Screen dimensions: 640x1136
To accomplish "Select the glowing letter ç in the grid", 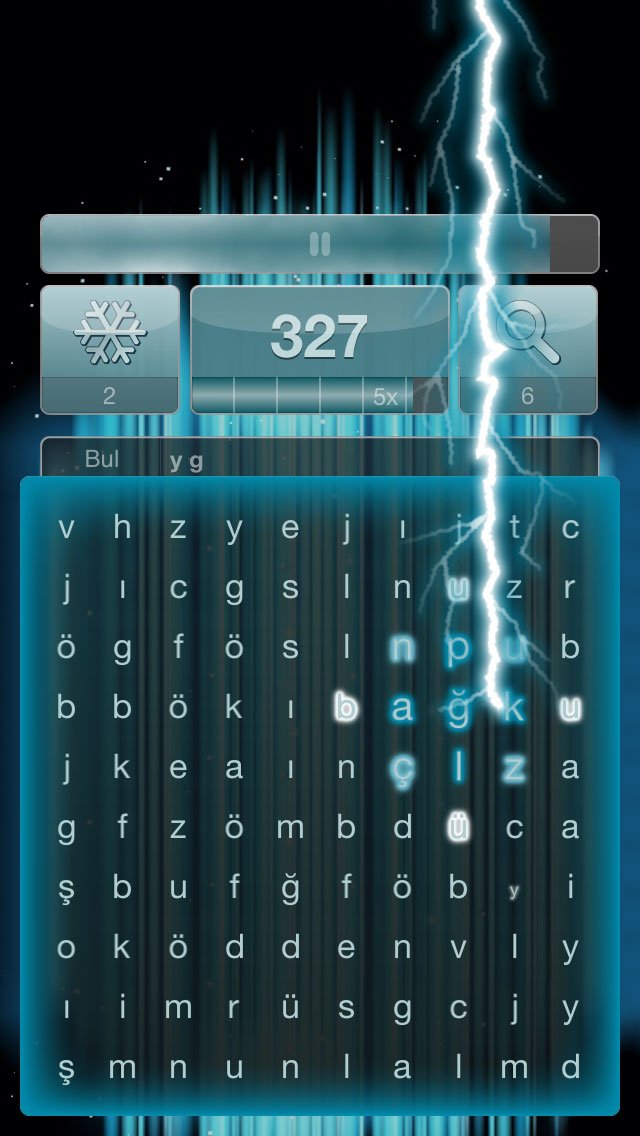I will pos(402,769).
